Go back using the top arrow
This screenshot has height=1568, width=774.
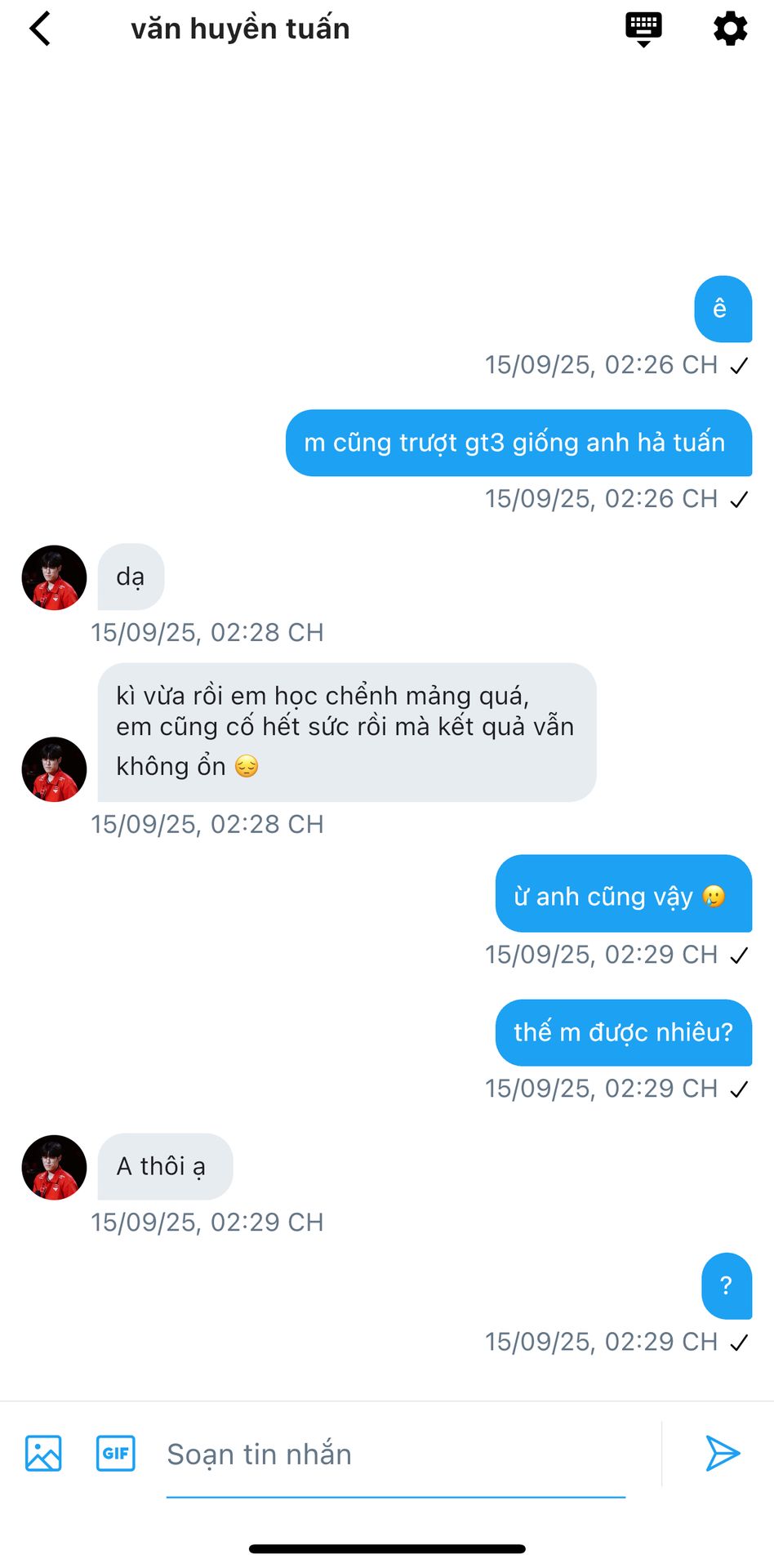pyautogui.click(x=40, y=29)
